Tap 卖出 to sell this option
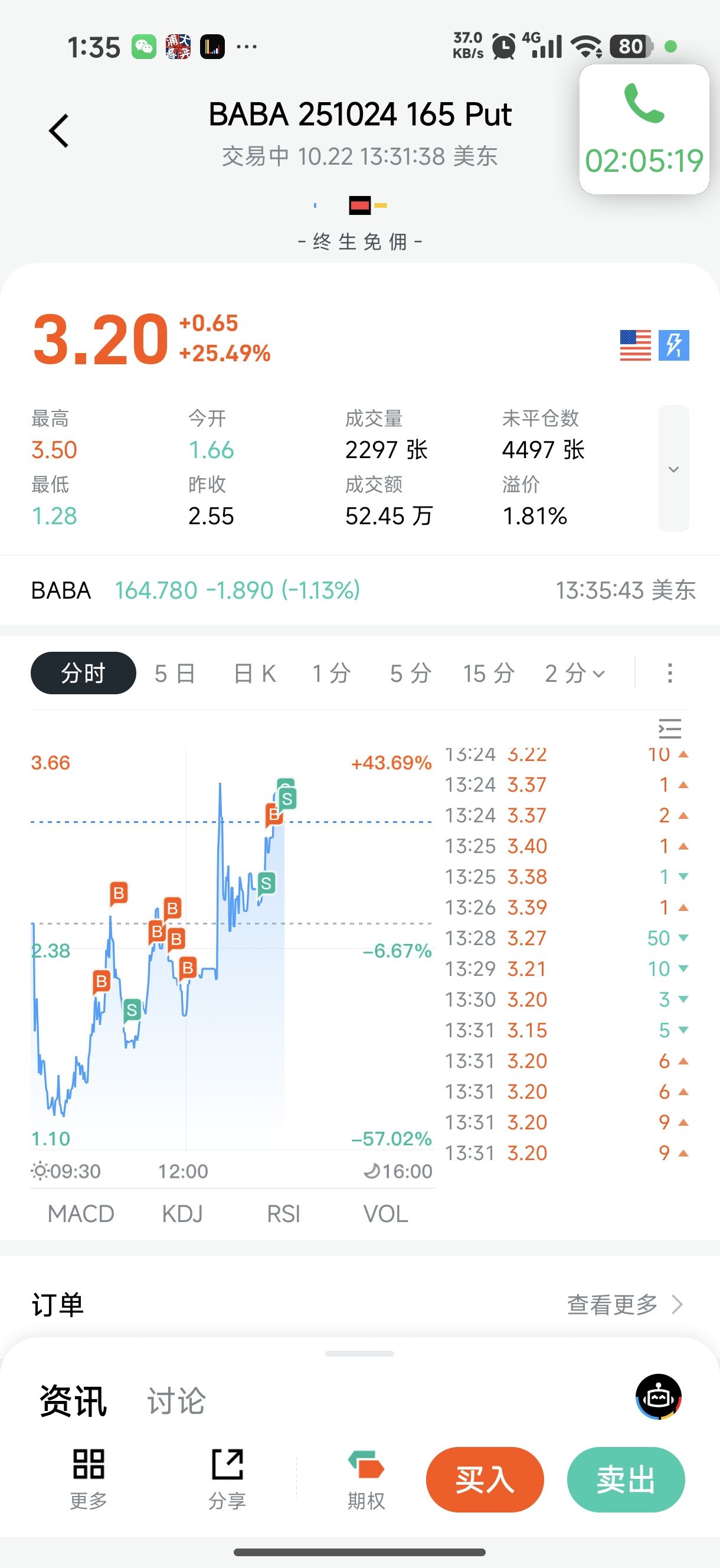The height and width of the screenshot is (1568, 720). click(x=626, y=1479)
